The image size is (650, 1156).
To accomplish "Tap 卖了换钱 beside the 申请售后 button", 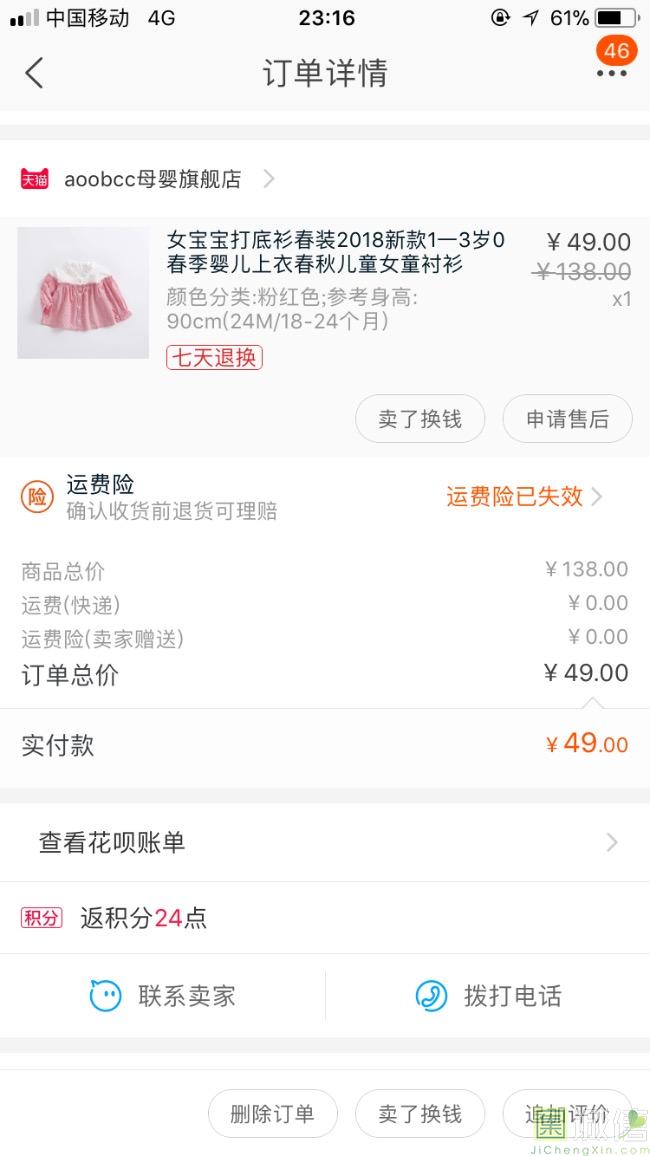I will [420, 419].
